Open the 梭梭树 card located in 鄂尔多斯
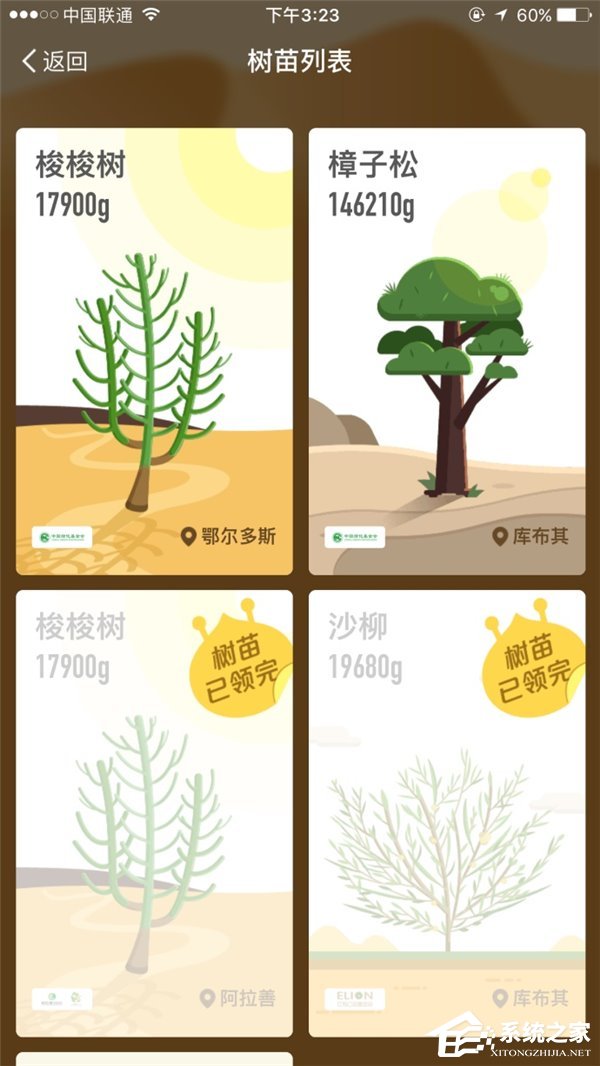The height and width of the screenshot is (1066, 600). (x=154, y=351)
